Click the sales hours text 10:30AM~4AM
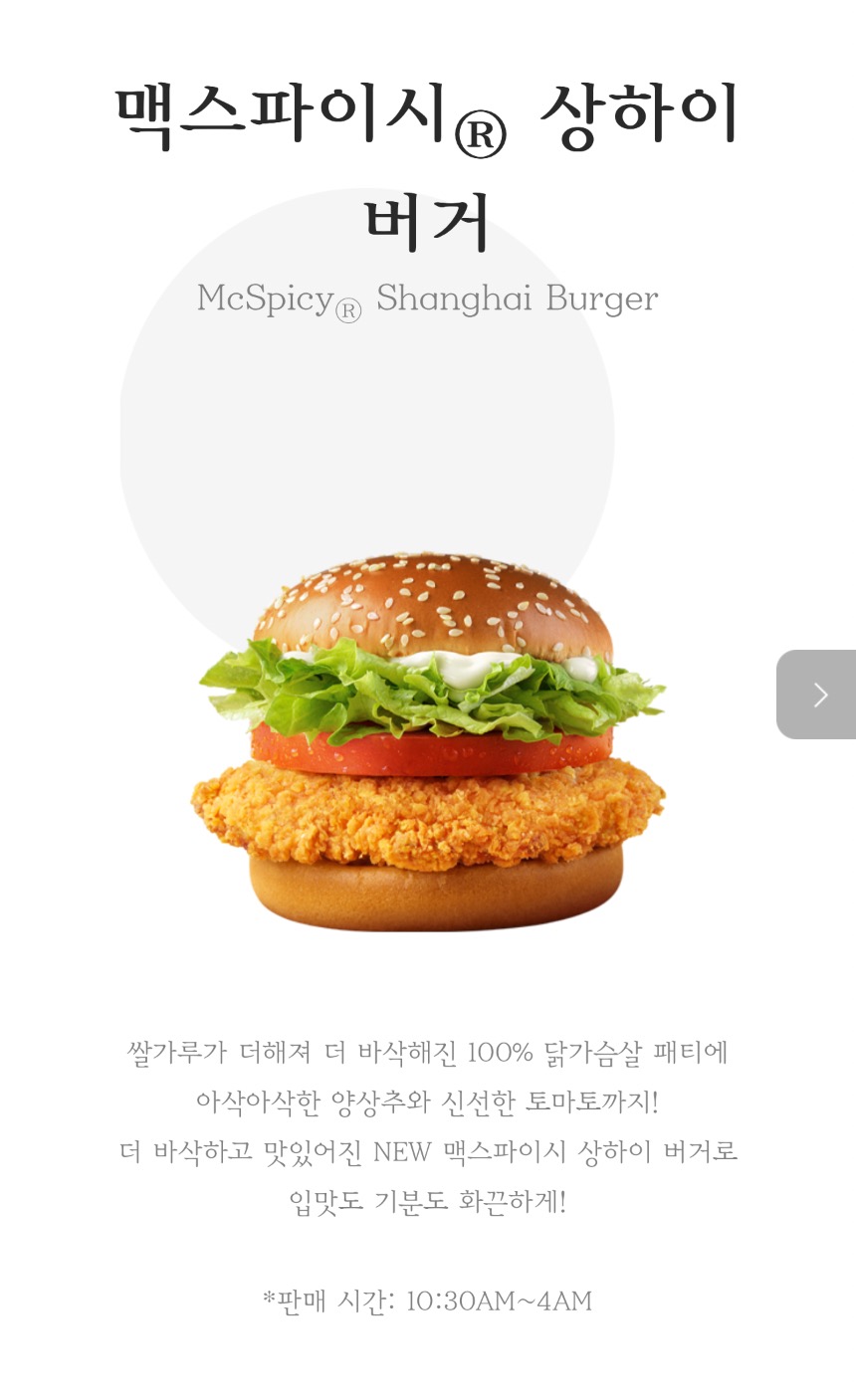 pyautogui.click(x=498, y=1300)
